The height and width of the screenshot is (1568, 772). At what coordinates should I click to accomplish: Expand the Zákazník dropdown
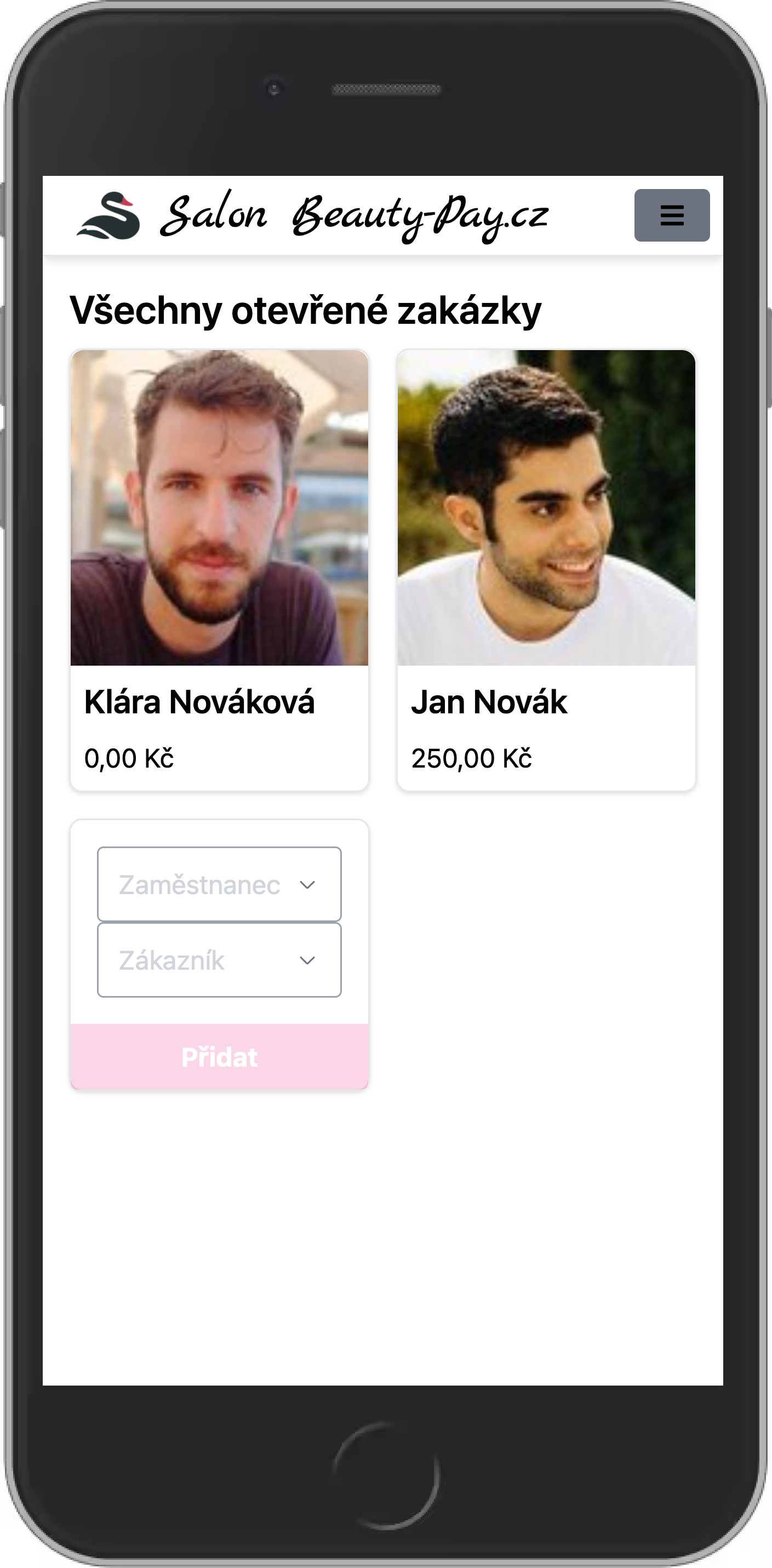[219, 960]
